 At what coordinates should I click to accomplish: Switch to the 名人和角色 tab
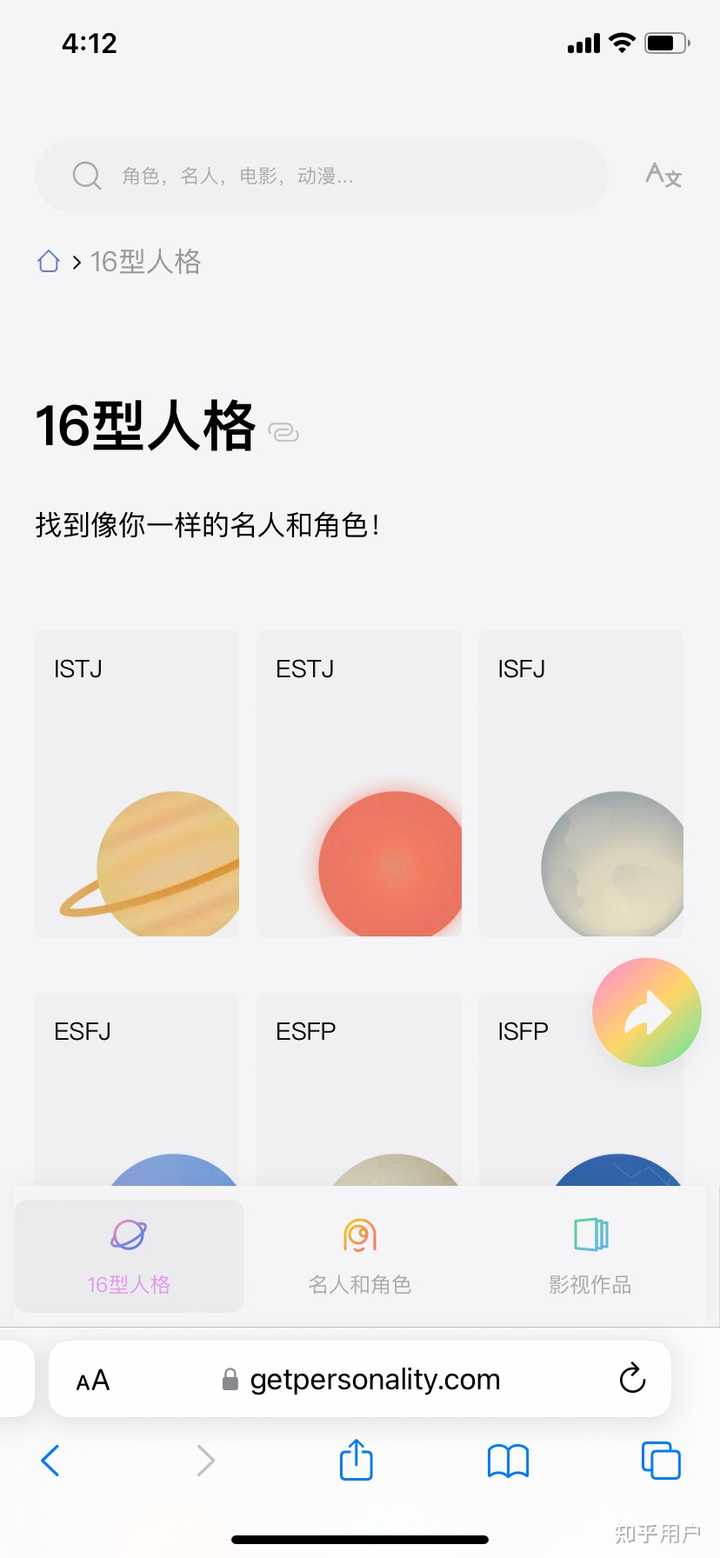pyautogui.click(x=358, y=1255)
